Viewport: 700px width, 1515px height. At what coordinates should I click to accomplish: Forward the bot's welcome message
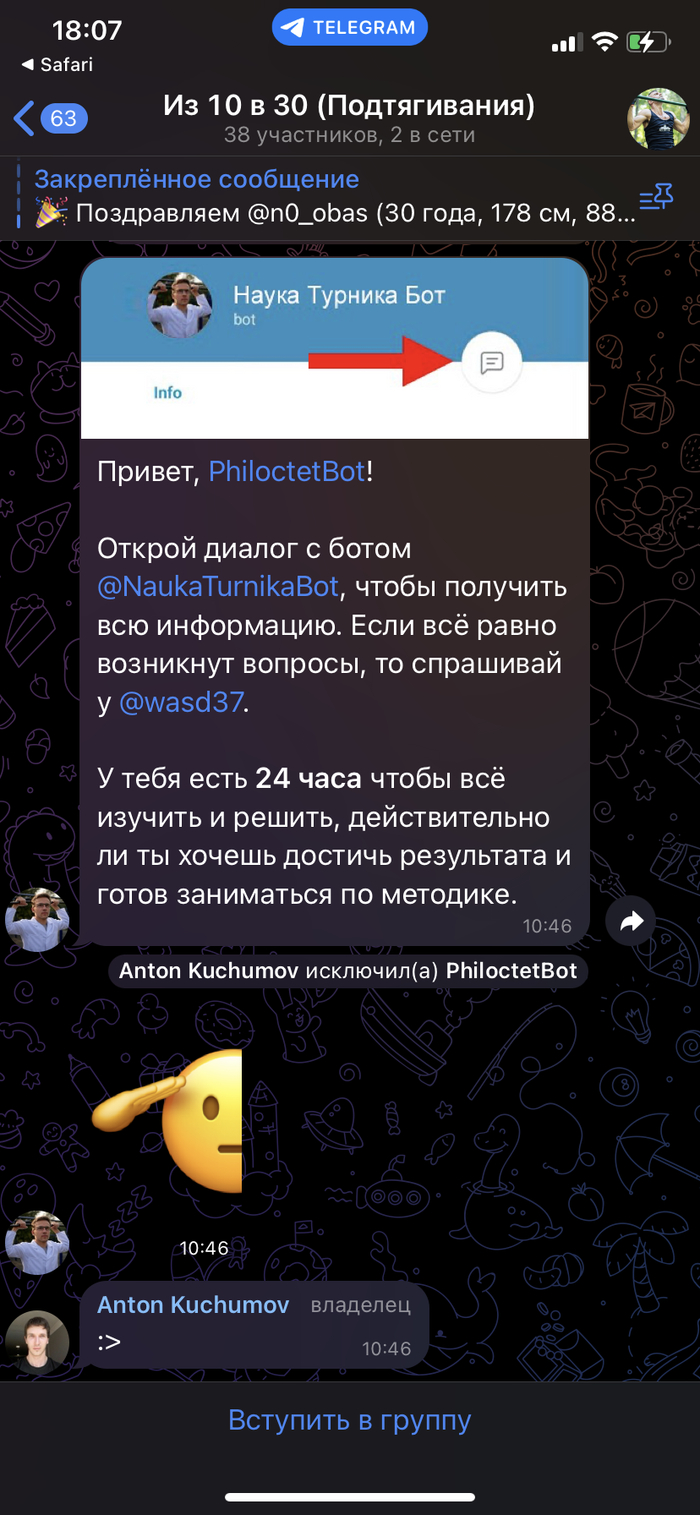pyautogui.click(x=631, y=922)
